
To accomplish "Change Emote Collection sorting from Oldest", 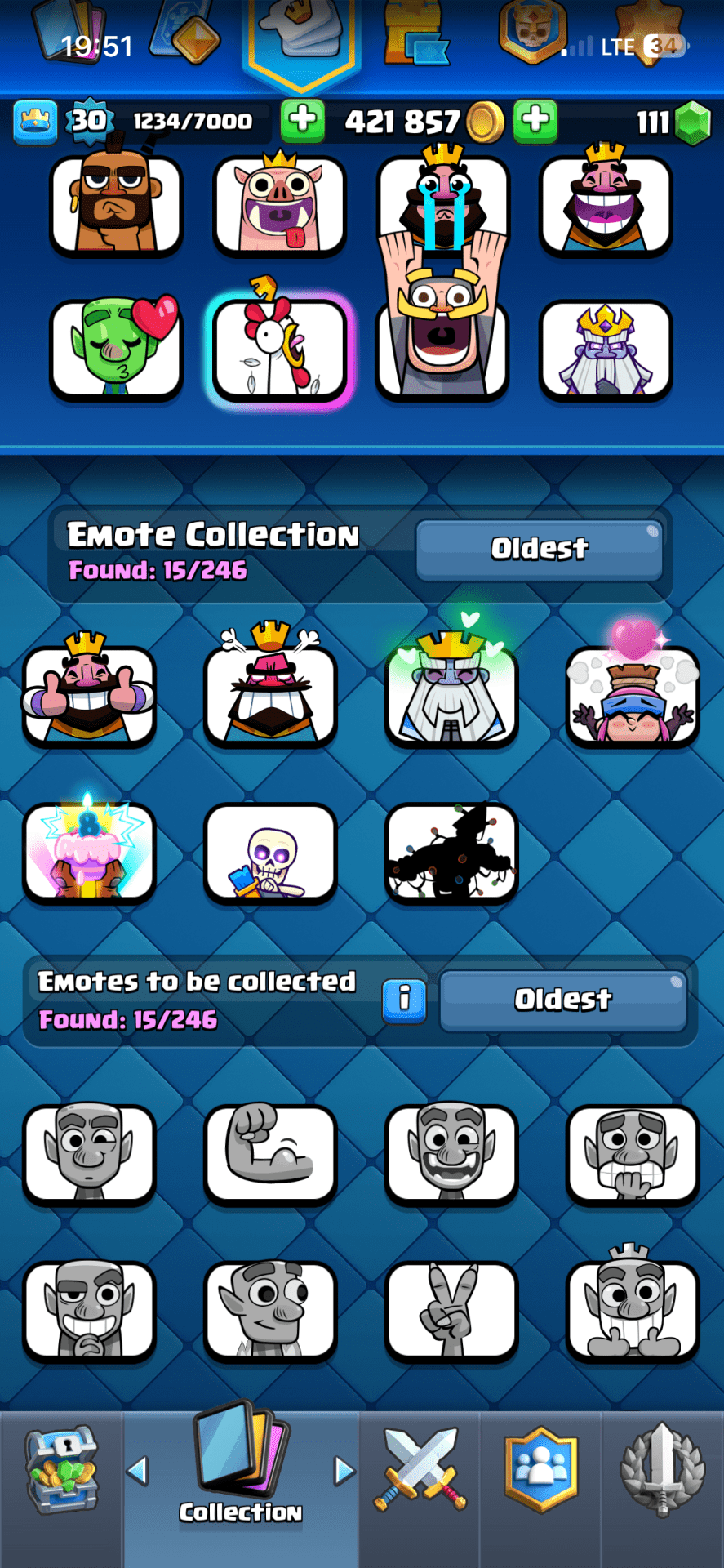I will 539,549.
